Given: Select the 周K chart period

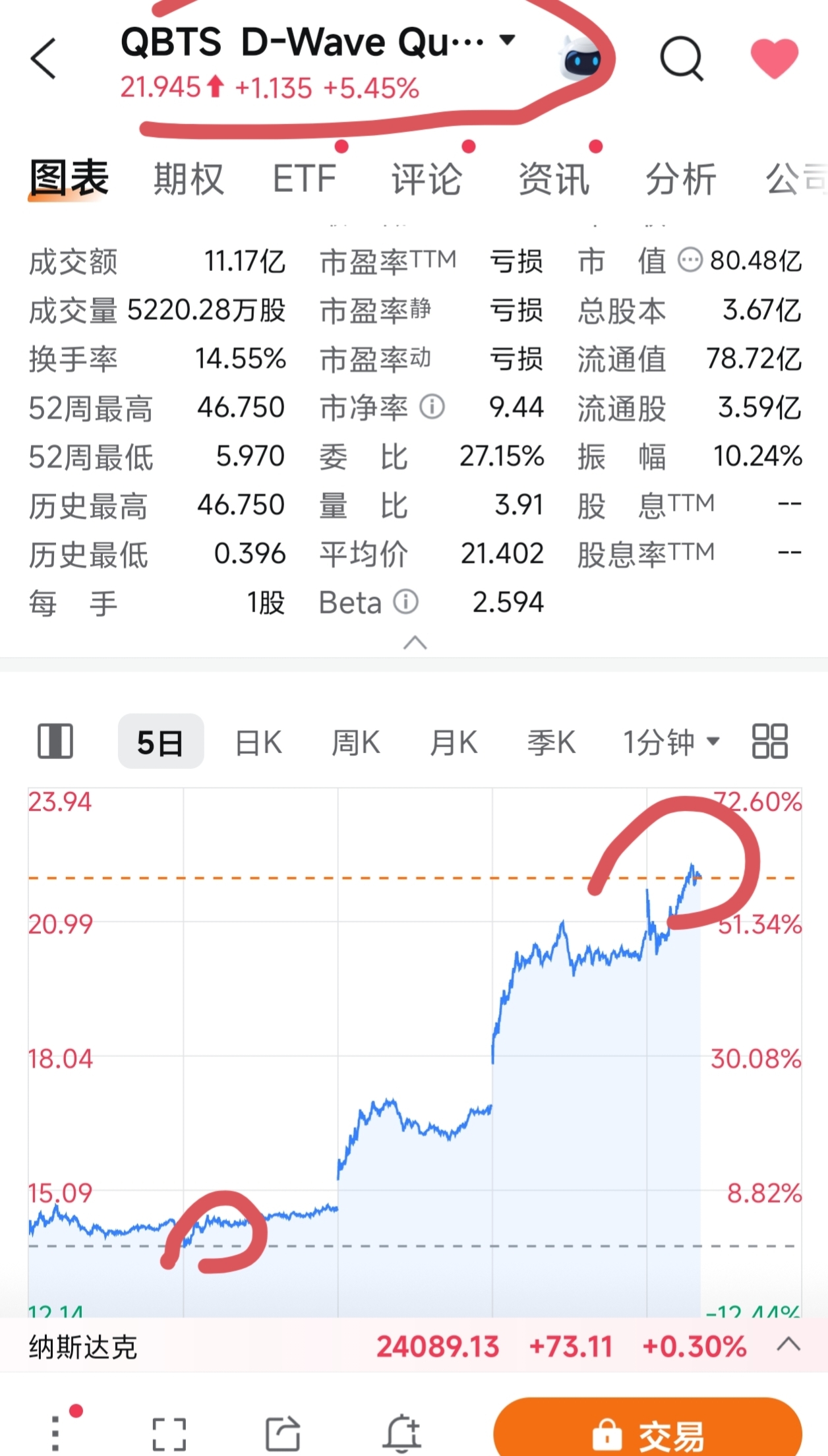Looking at the screenshot, I should [x=355, y=743].
